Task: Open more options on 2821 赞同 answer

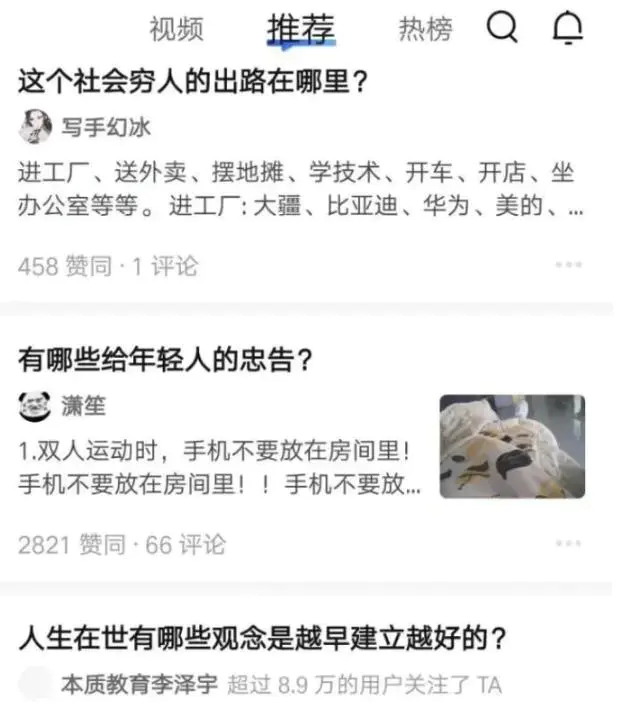Action: 568,544
